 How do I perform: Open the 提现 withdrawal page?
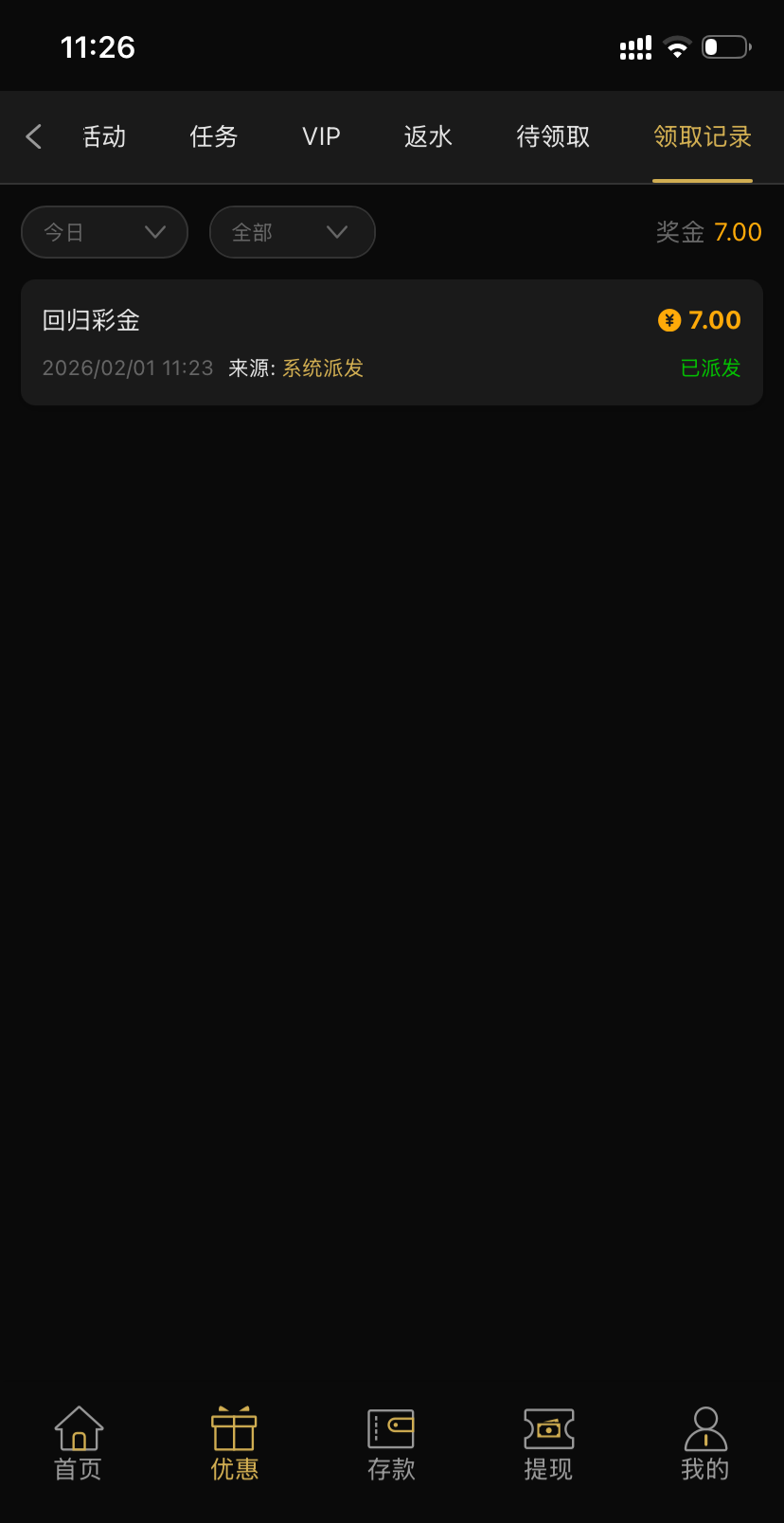click(548, 1442)
